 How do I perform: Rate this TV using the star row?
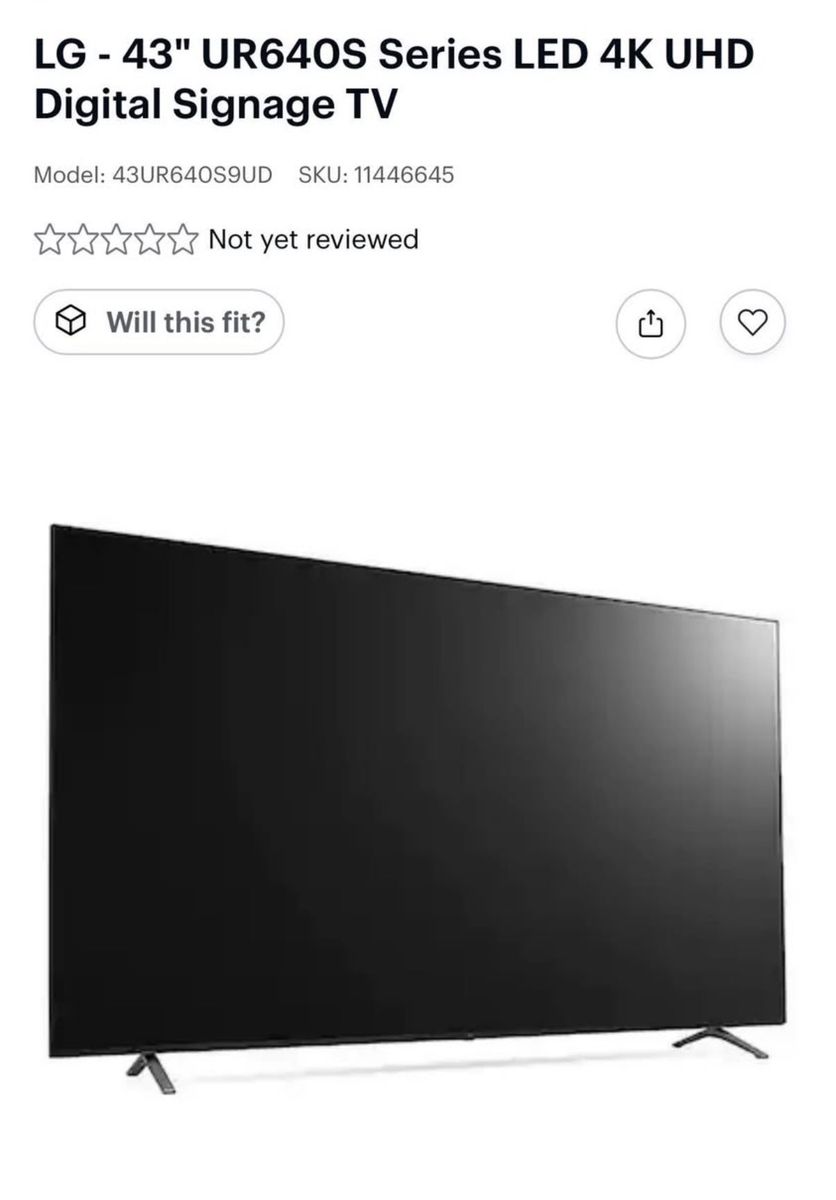115,239
